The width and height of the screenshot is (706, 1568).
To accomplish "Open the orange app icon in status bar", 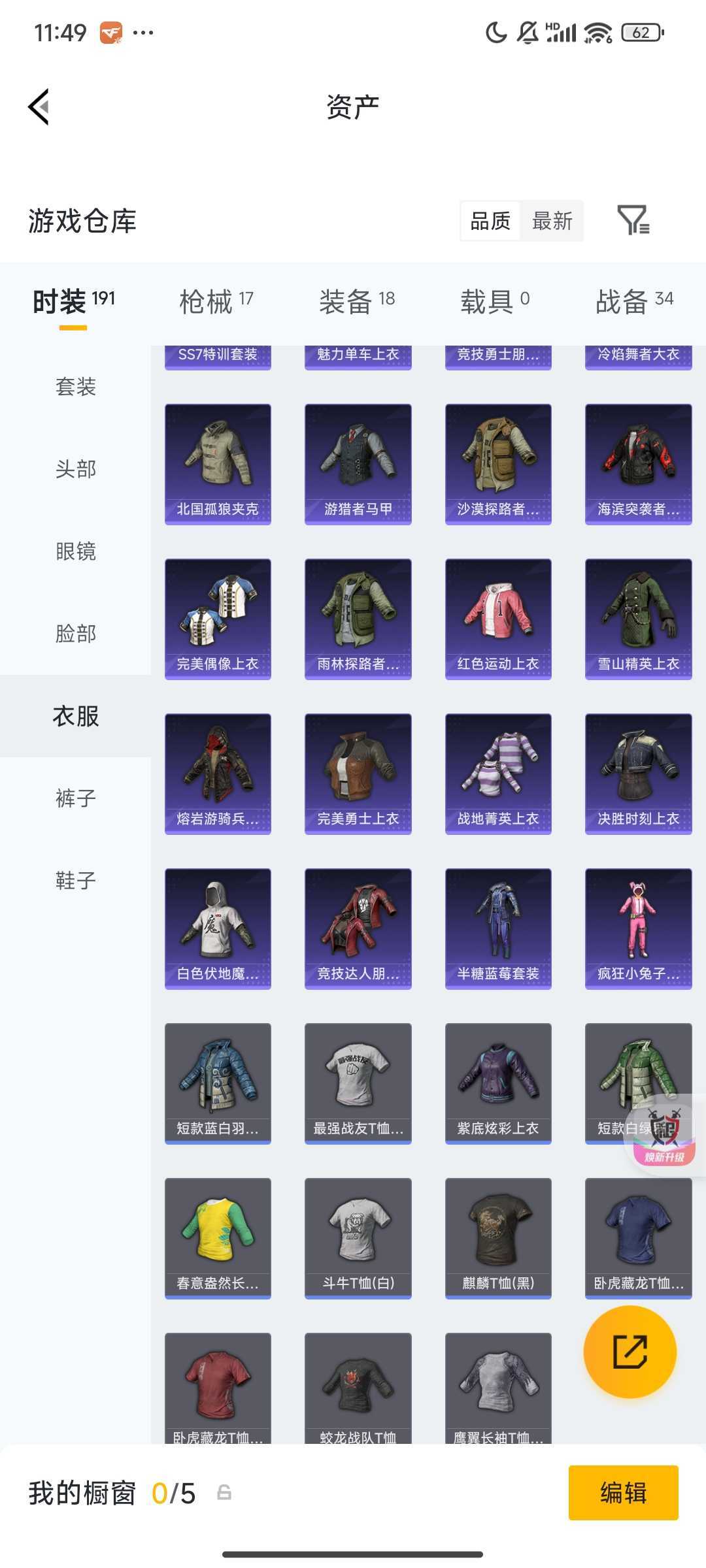I will (110, 31).
